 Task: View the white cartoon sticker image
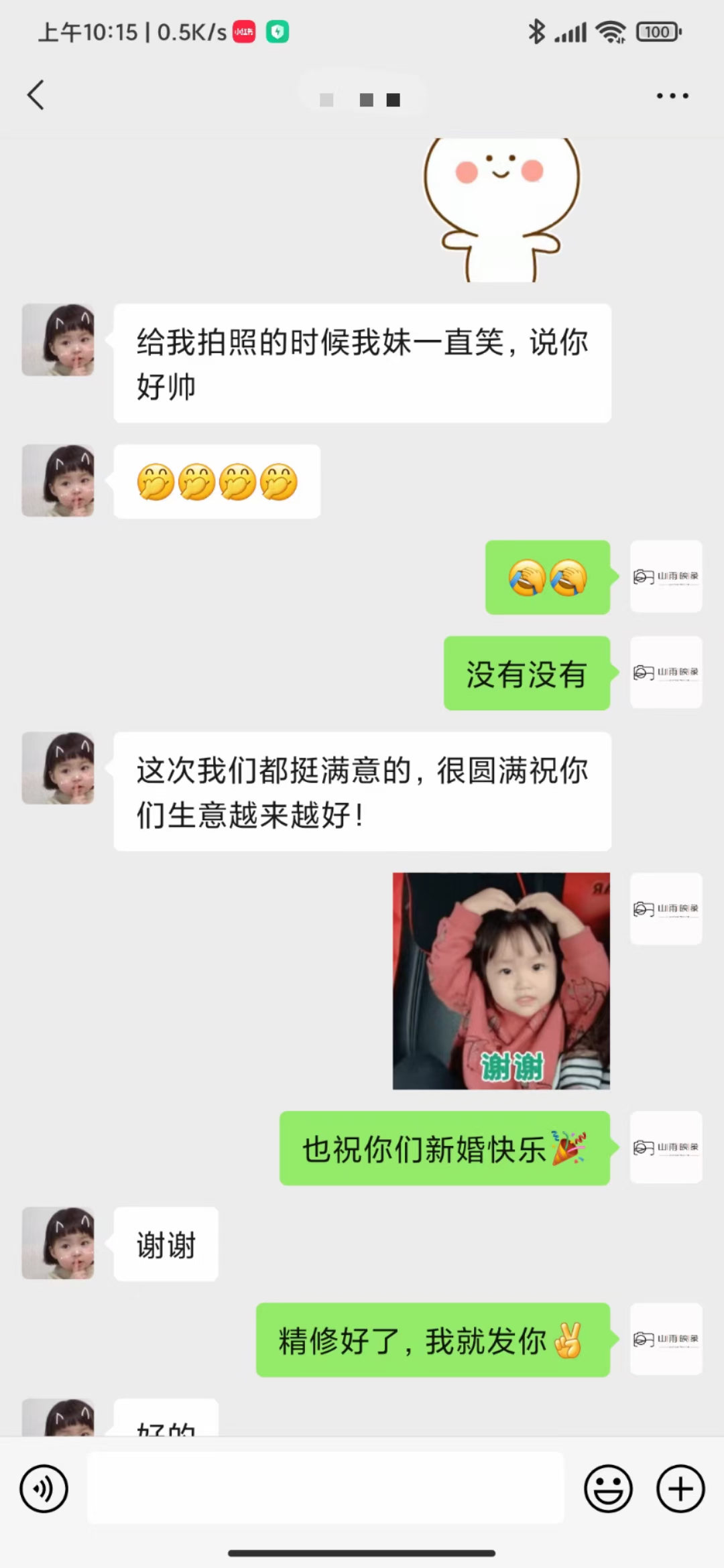tap(501, 209)
